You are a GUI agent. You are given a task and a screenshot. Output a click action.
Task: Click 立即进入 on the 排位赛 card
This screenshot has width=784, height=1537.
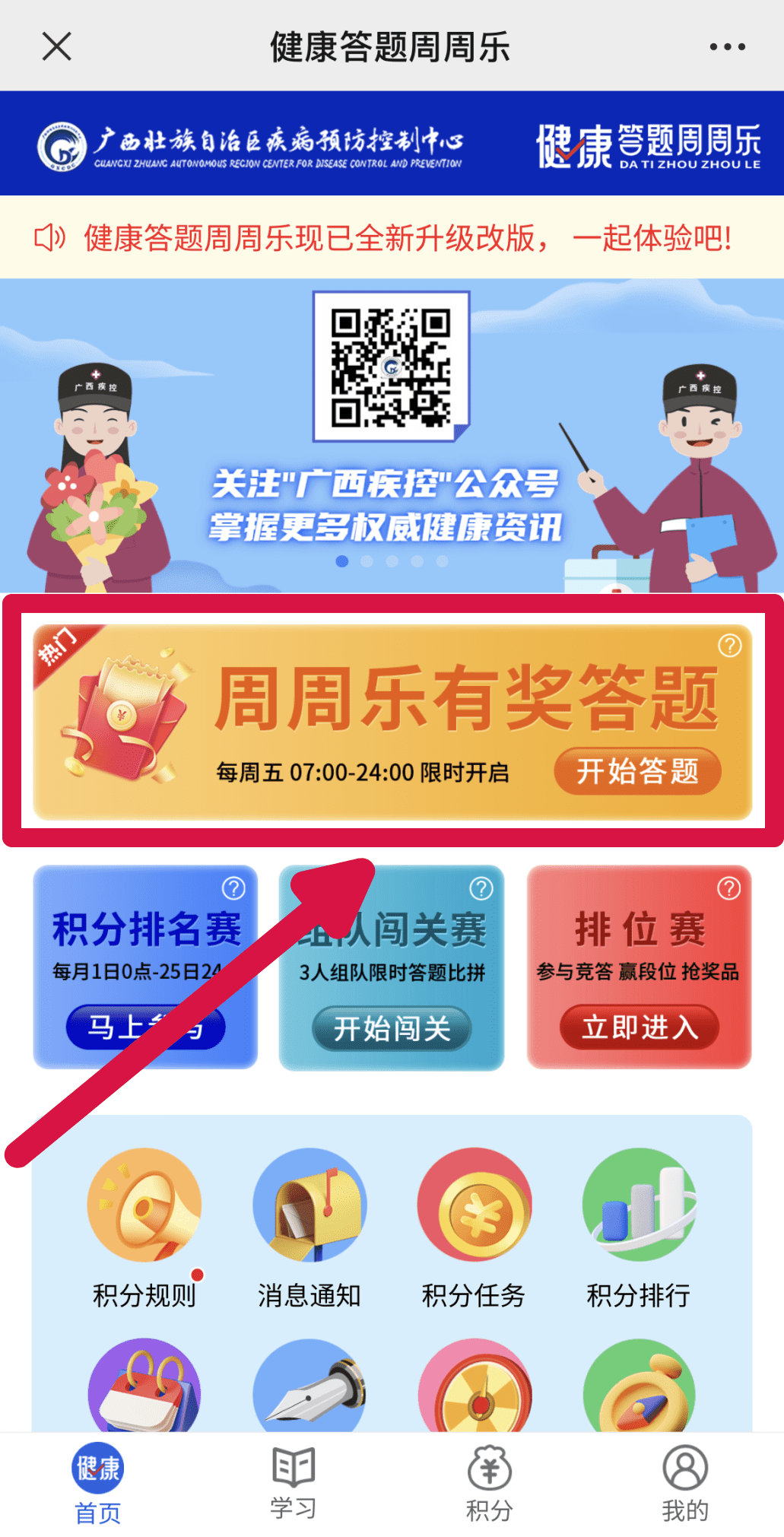coord(639,1027)
